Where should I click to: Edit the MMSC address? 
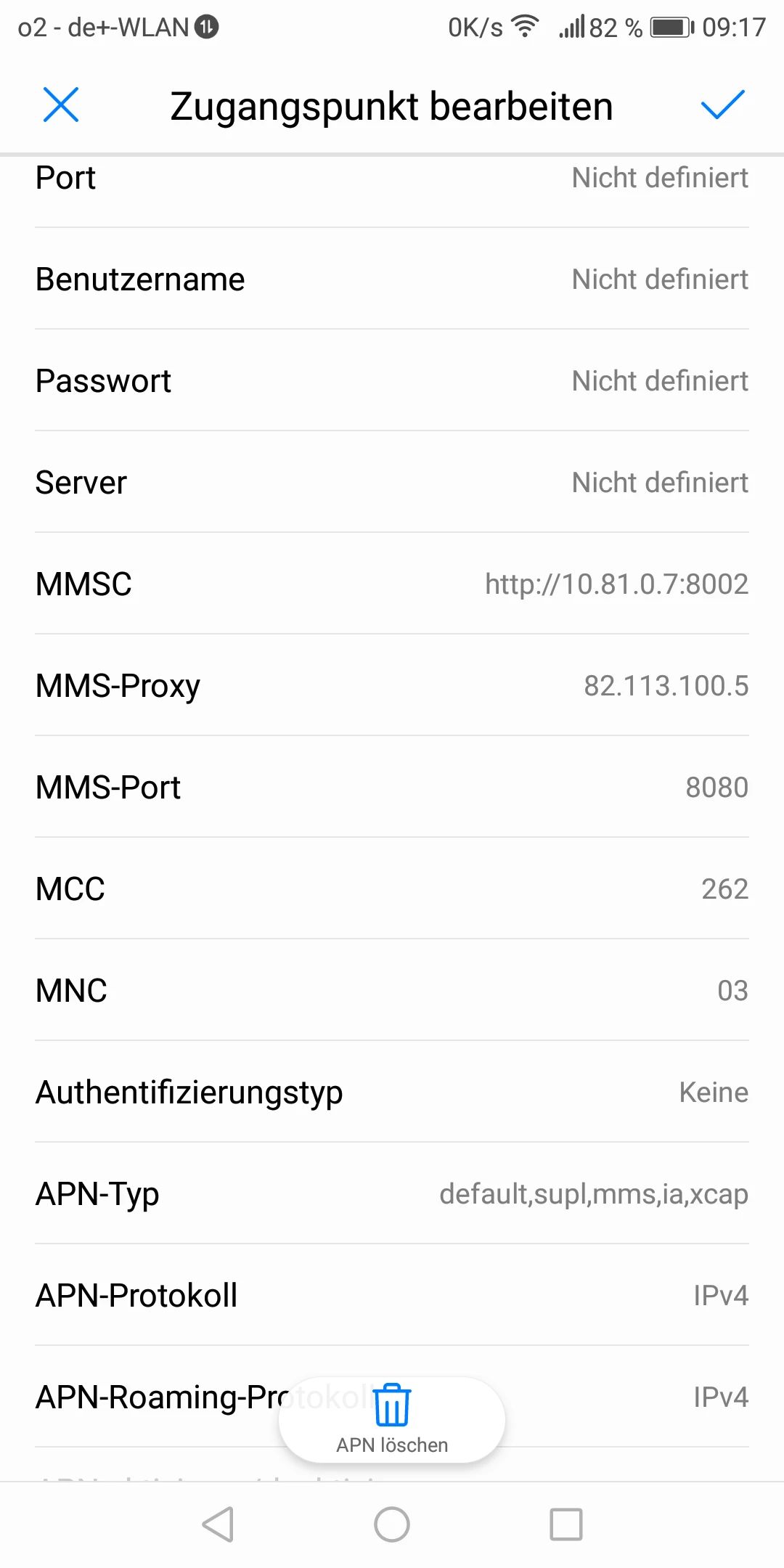(x=392, y=584)
